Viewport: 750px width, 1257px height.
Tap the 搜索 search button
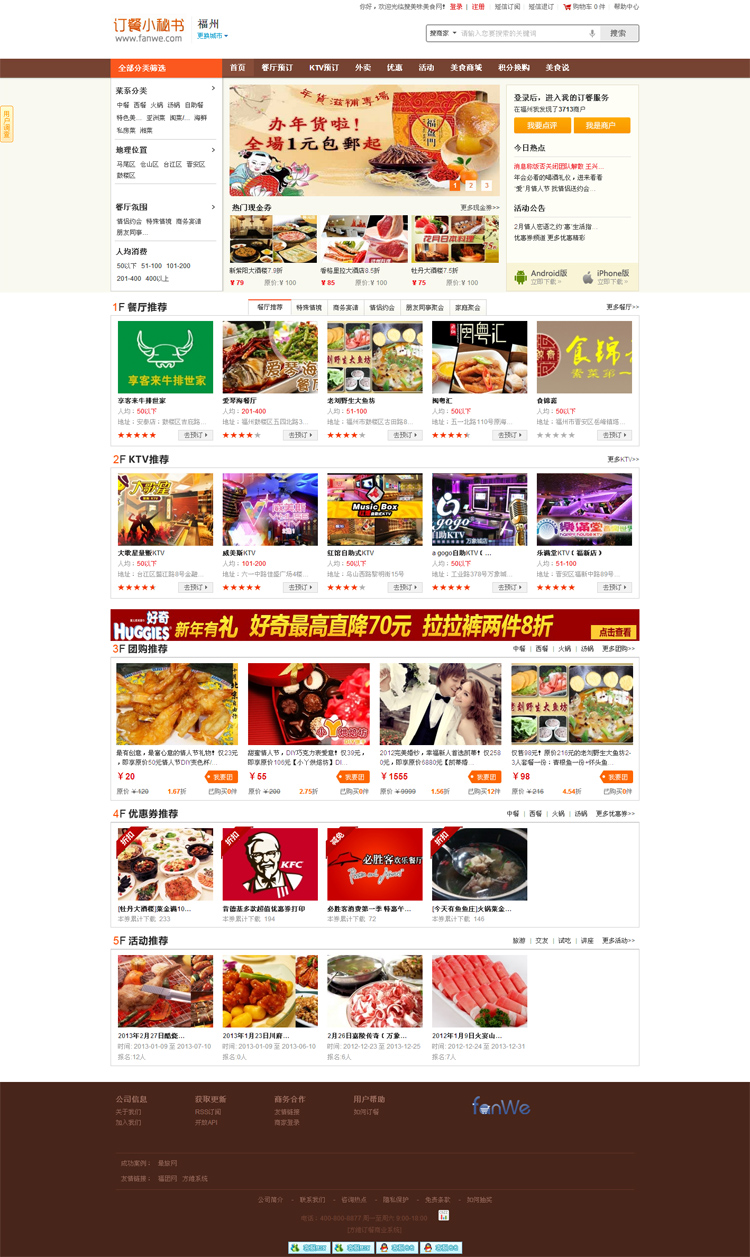click(x=618, y=33)
